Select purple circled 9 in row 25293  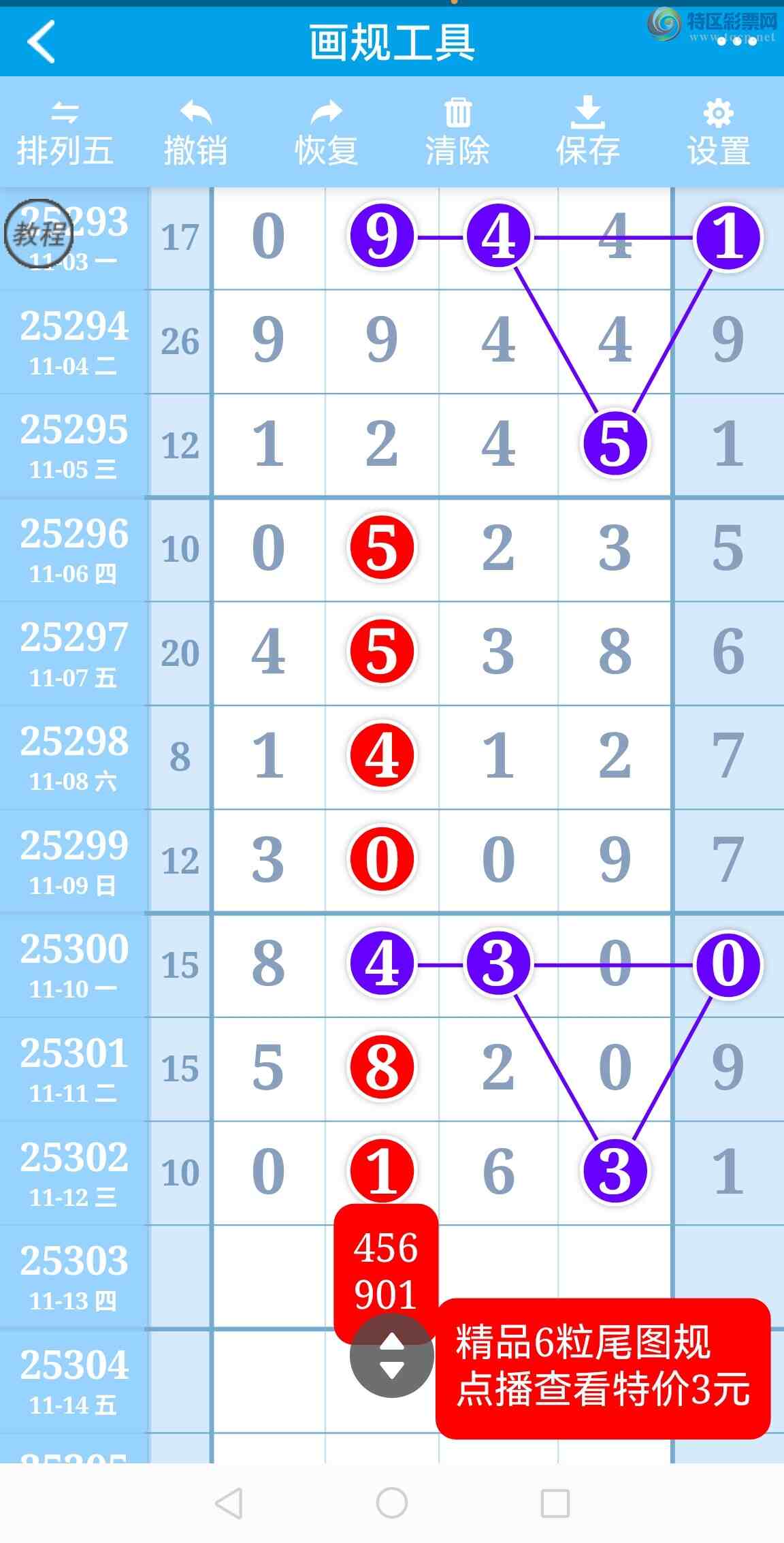[x=382, y=236]
